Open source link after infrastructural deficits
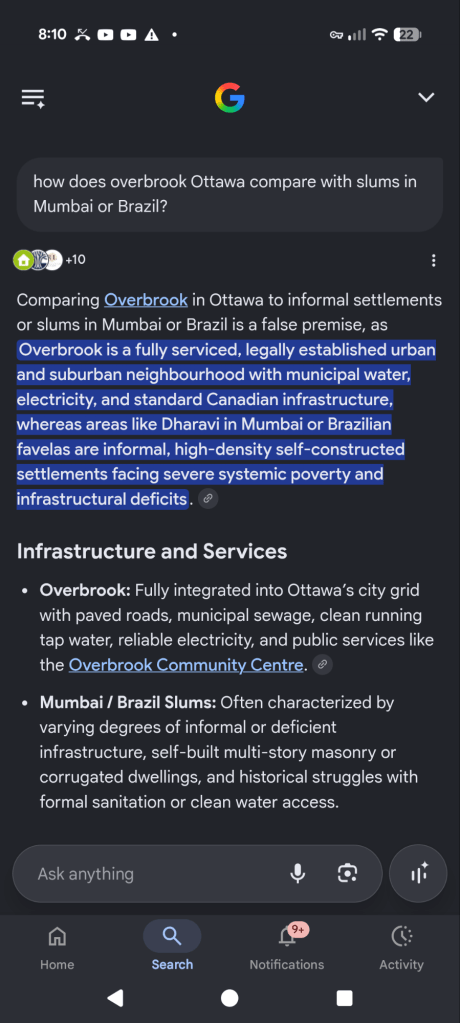This screenshot has height=1023, width=460. click(x=207, y=499)
